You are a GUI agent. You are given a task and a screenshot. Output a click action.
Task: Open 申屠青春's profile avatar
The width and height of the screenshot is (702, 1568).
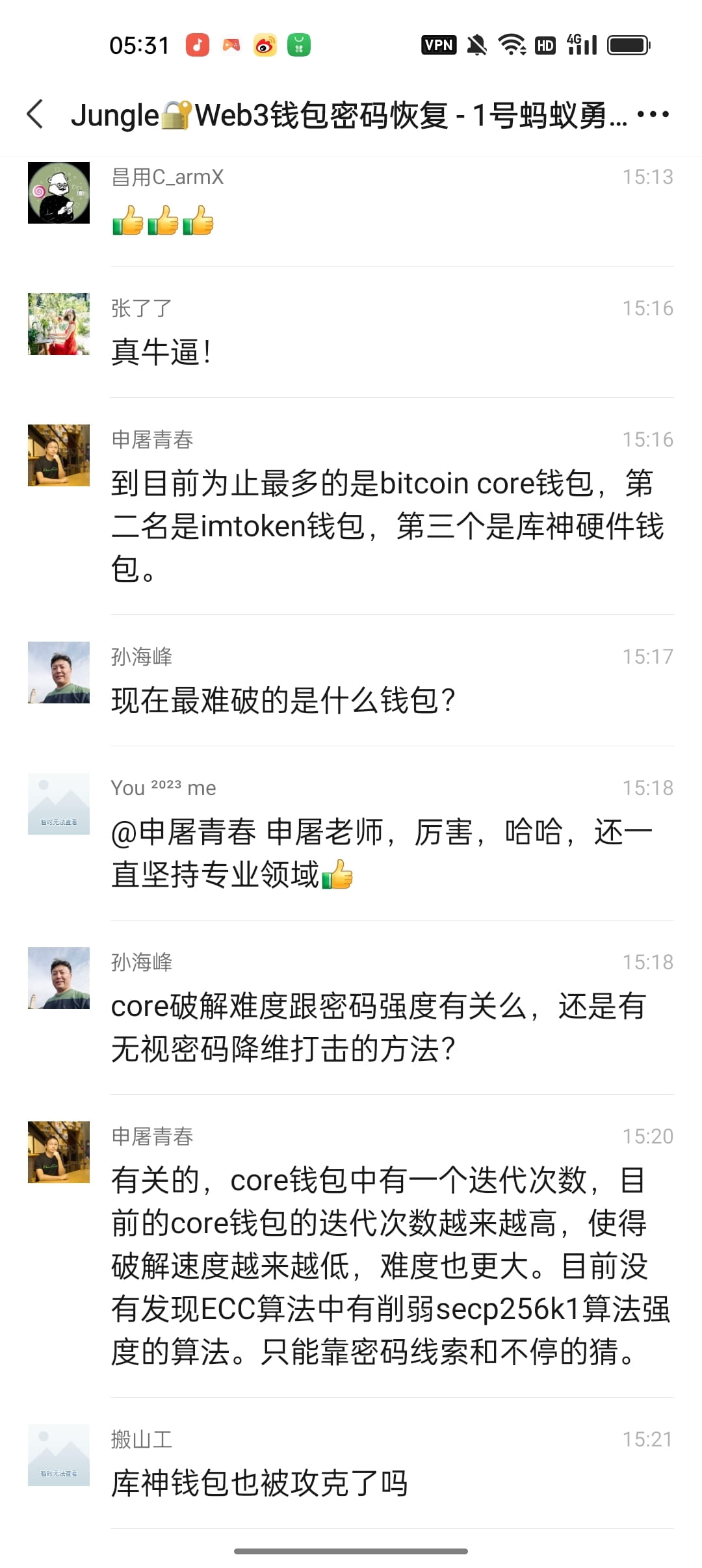click(59, 455)
